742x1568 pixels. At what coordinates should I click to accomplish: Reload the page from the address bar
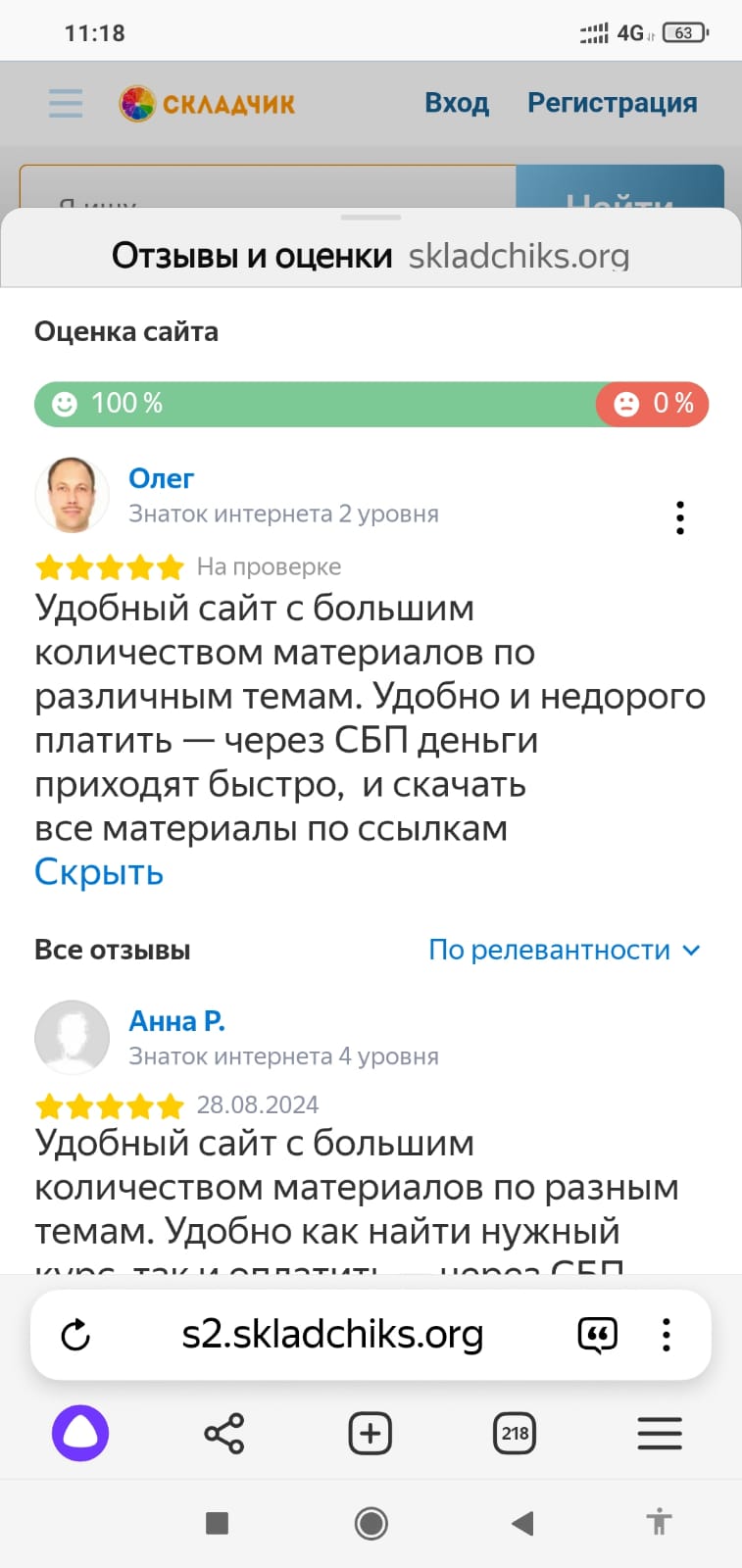pyautogui.click(x=75, y=1335)
